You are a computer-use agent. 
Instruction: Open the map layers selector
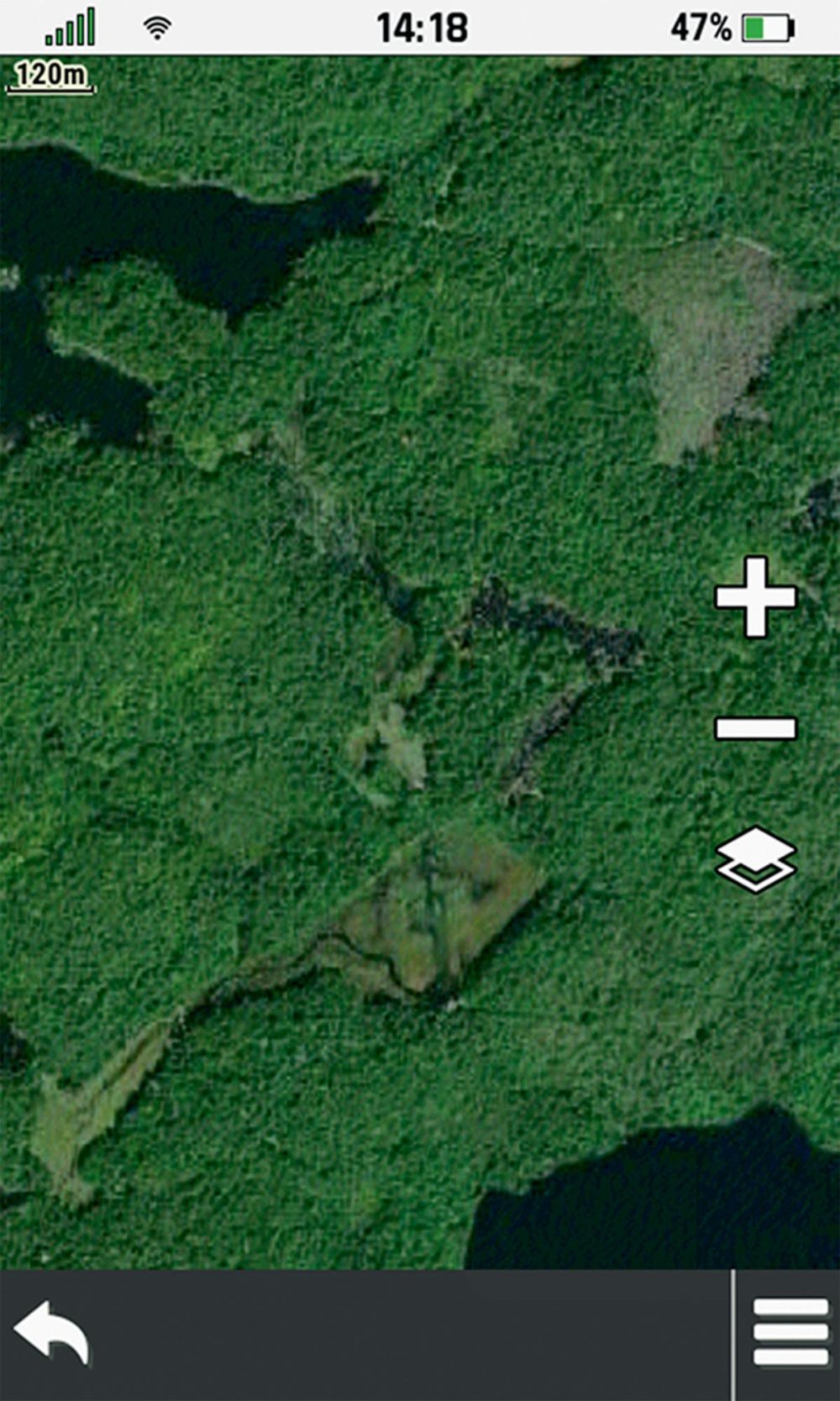tap(755, 859)
